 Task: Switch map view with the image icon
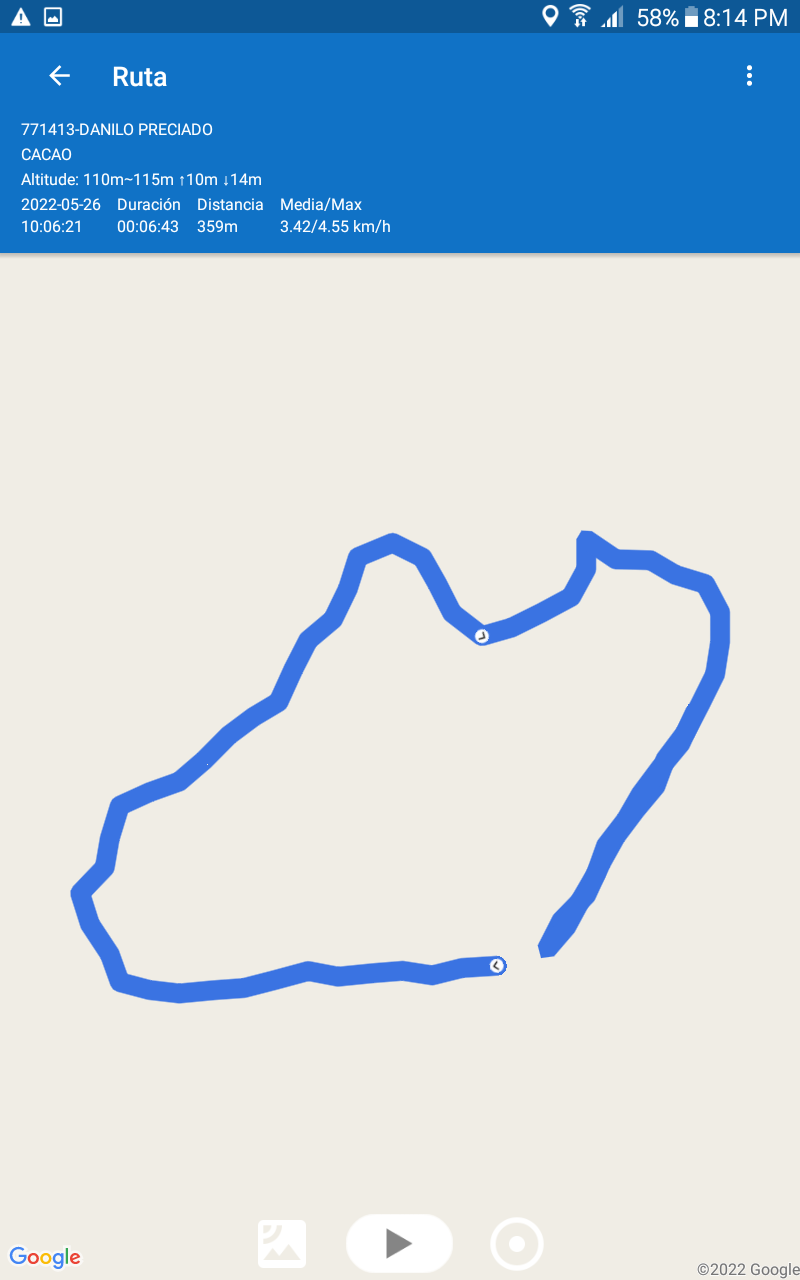[282, 1244]
